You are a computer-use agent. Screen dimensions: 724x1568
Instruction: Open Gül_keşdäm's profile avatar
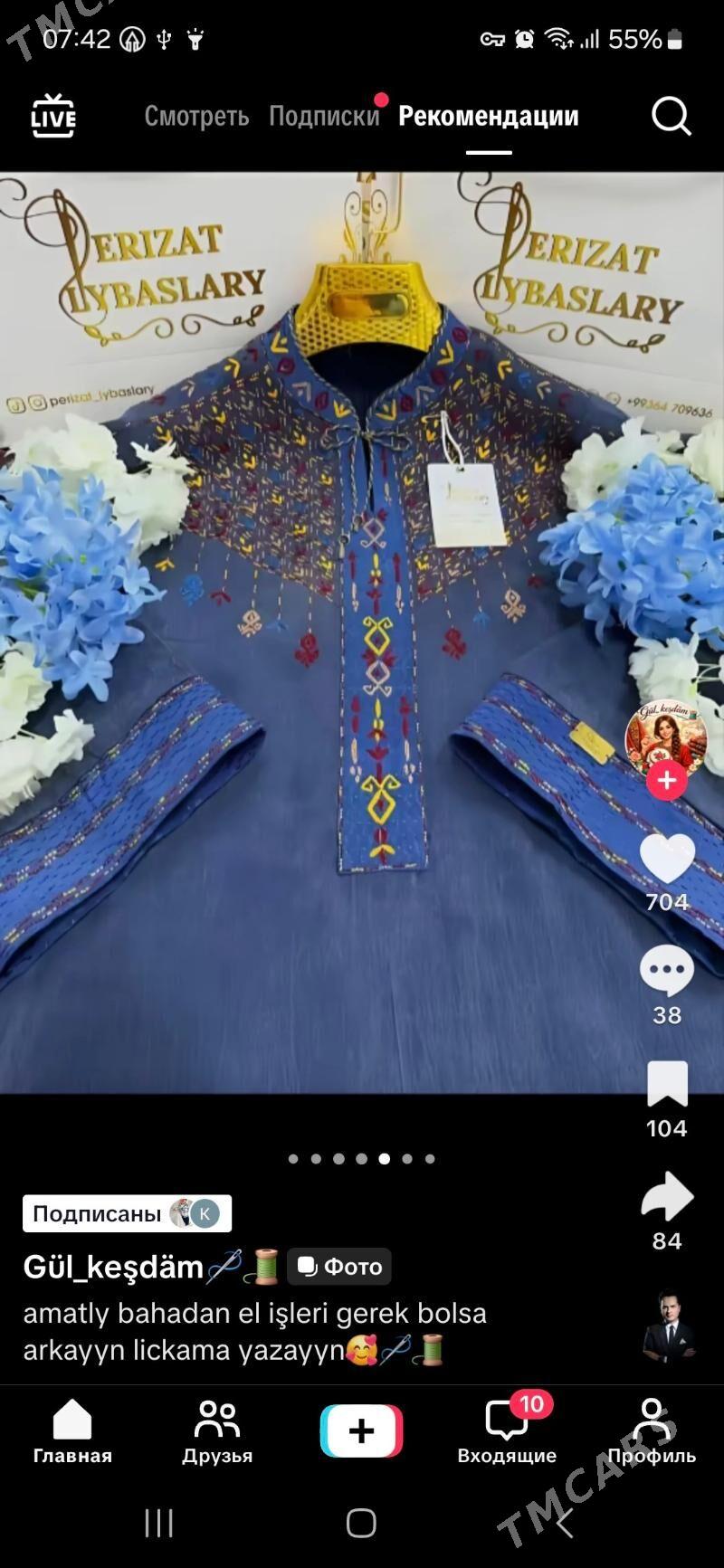[x=666, y=736]
